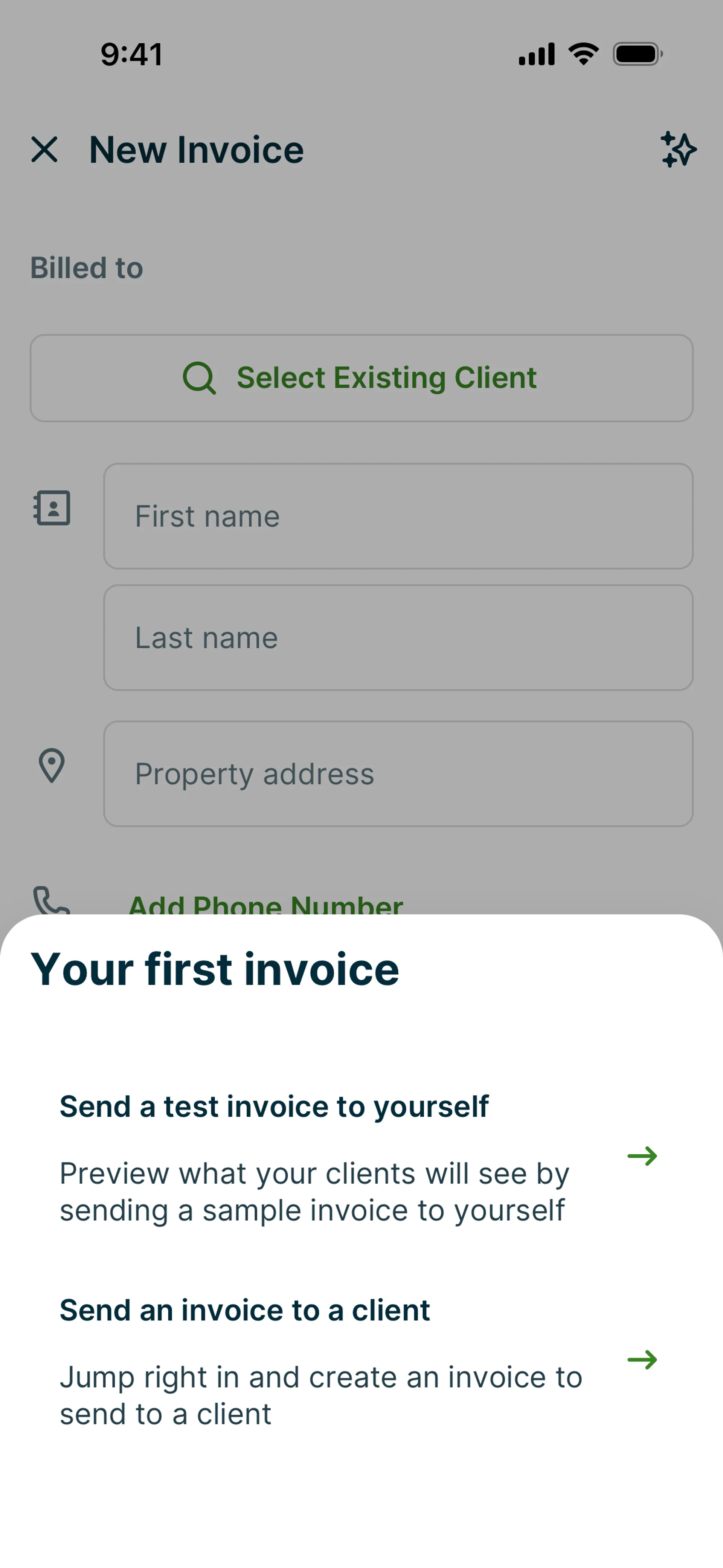Open the sparkle AI assistant icon
The width and height of the screenshot is (723, 1568).
point(678,150)
